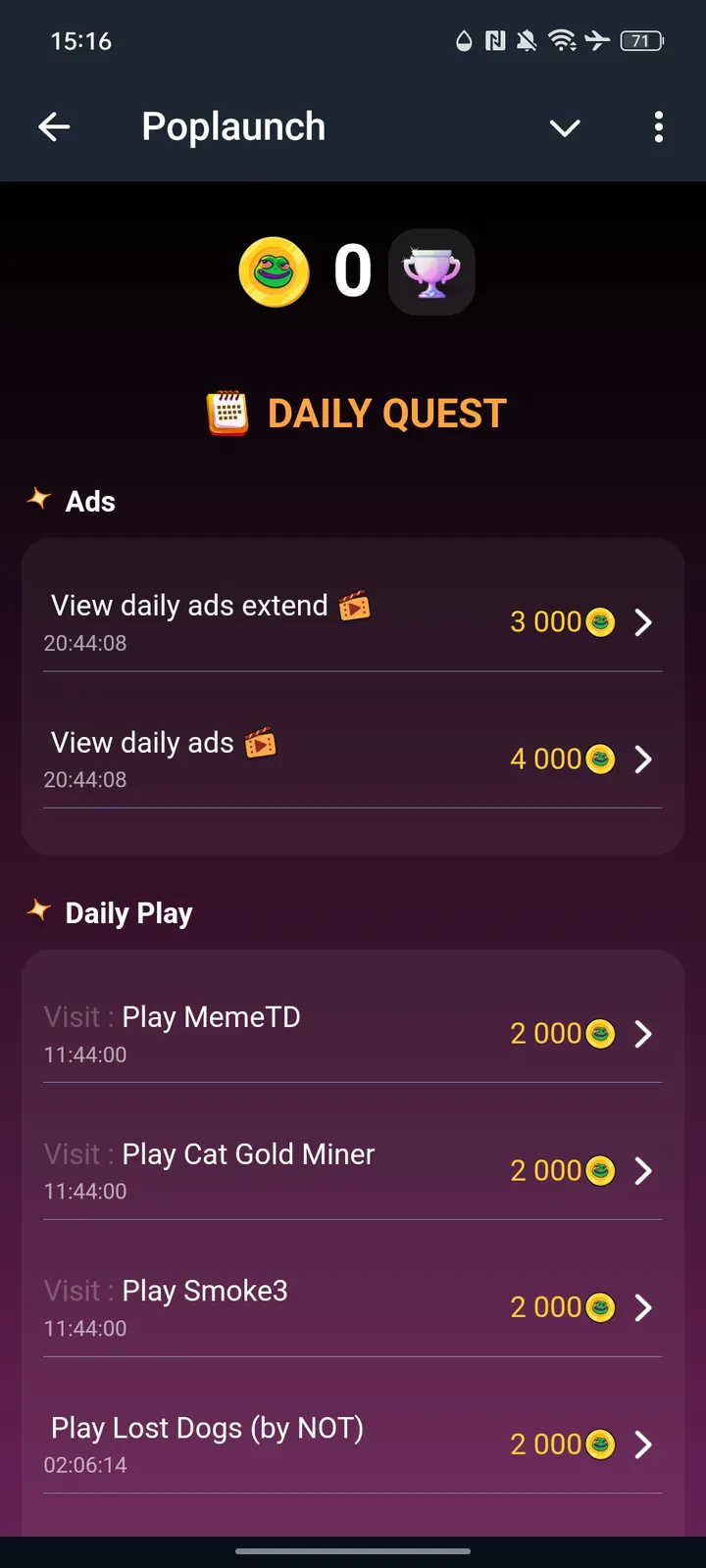Select the Play MemeTD quest
Screen dimensions: 706x1568
(x=352, y=1034)
